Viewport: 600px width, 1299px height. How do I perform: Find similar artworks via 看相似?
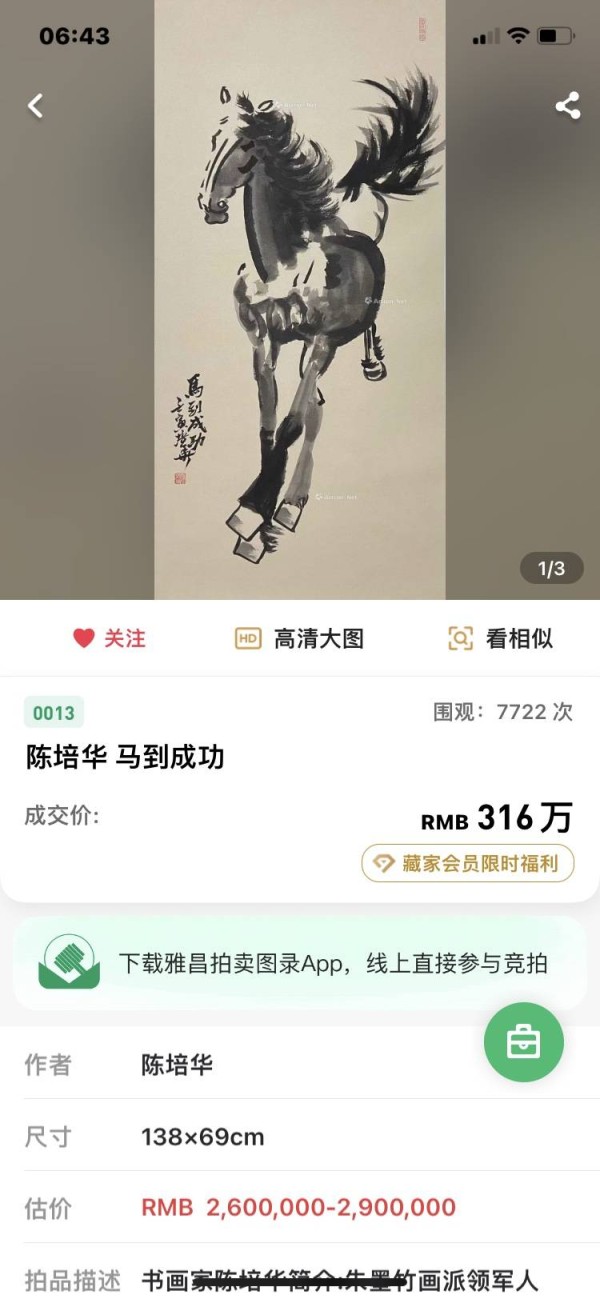point(500,639)
